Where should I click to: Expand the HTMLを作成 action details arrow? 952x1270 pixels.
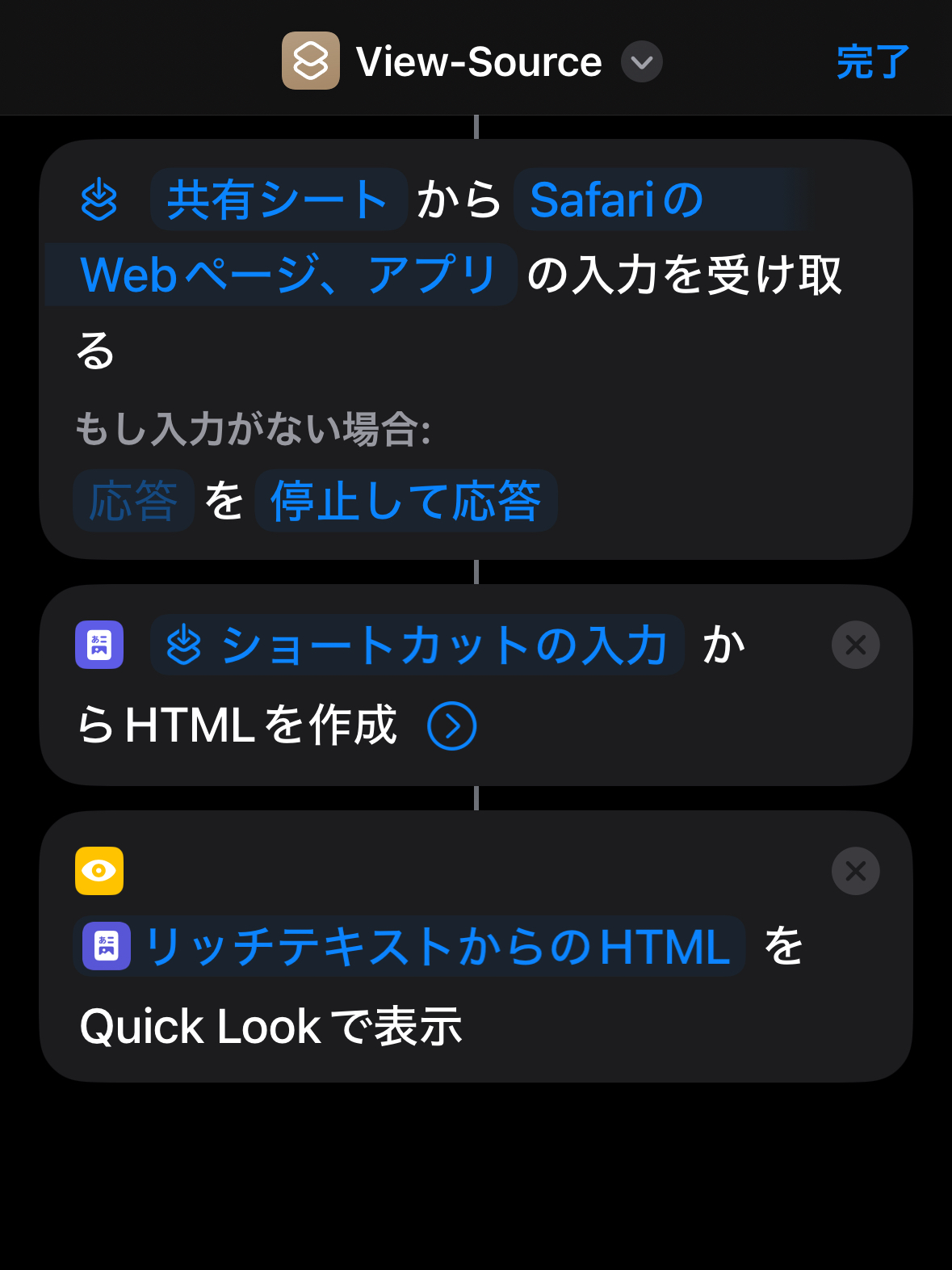pos(451,725)
